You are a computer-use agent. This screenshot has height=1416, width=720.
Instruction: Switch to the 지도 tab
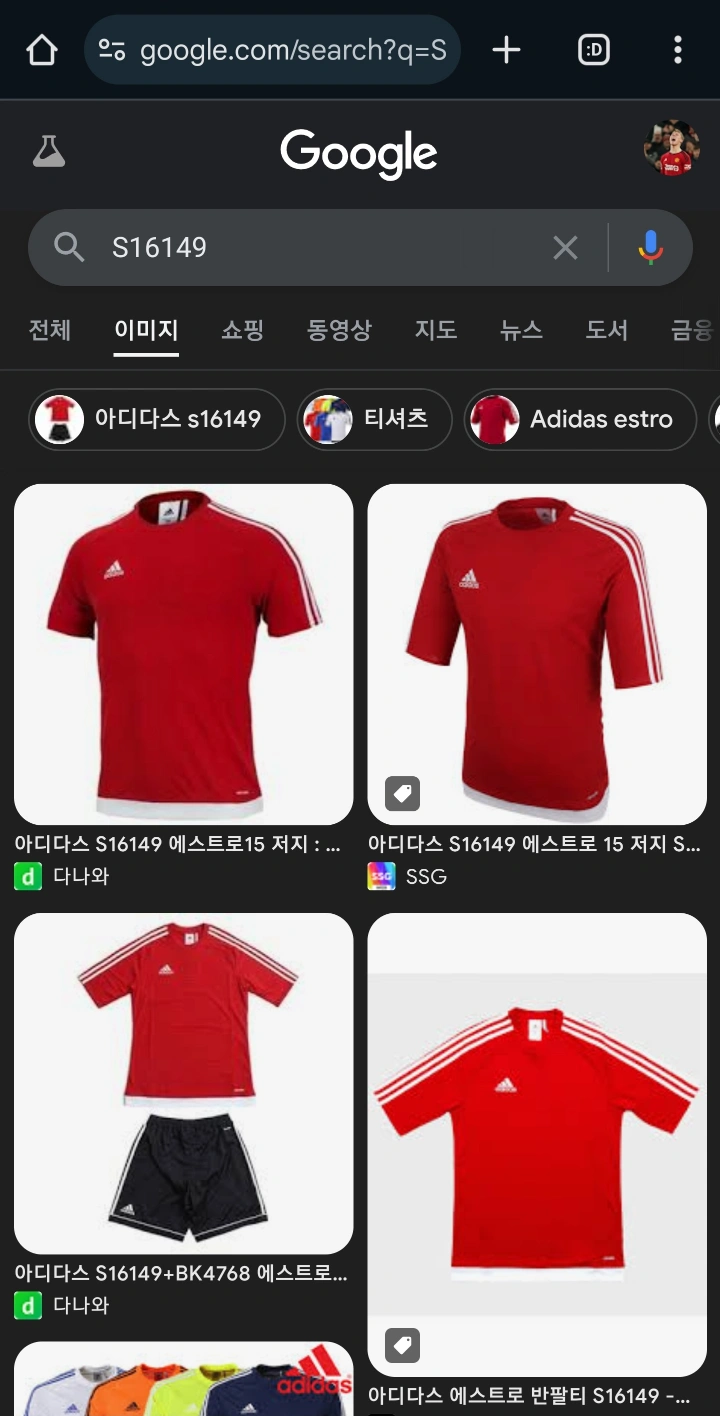[x=436, y=330]
